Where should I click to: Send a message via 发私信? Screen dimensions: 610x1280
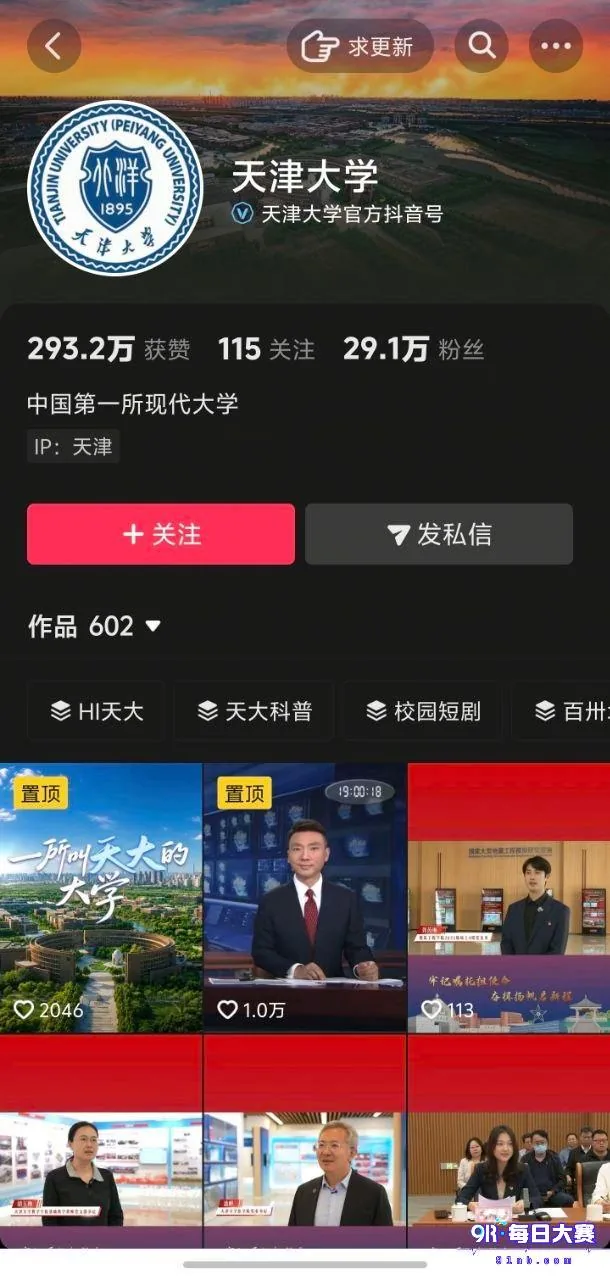(439, 534)
